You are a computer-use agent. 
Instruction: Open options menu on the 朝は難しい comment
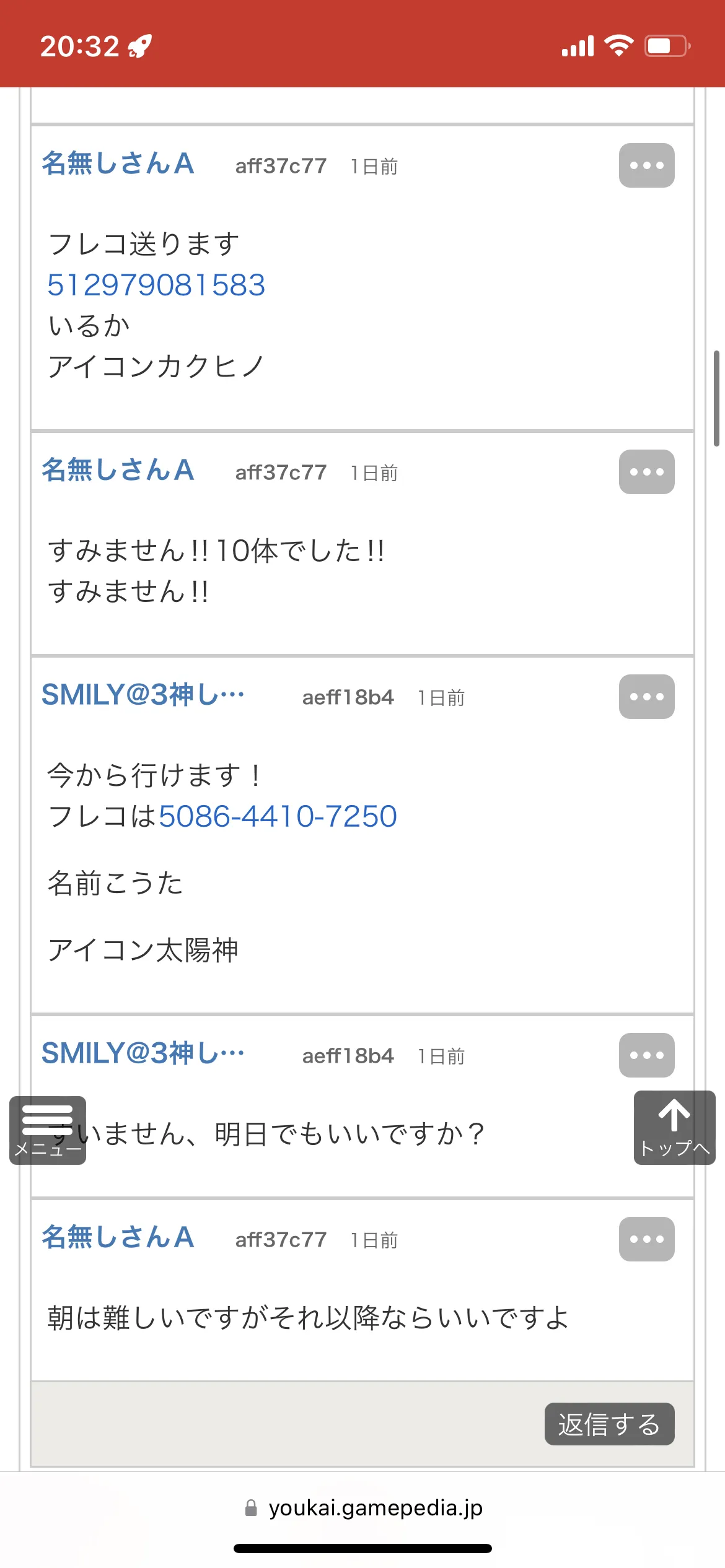[646, 1239]
